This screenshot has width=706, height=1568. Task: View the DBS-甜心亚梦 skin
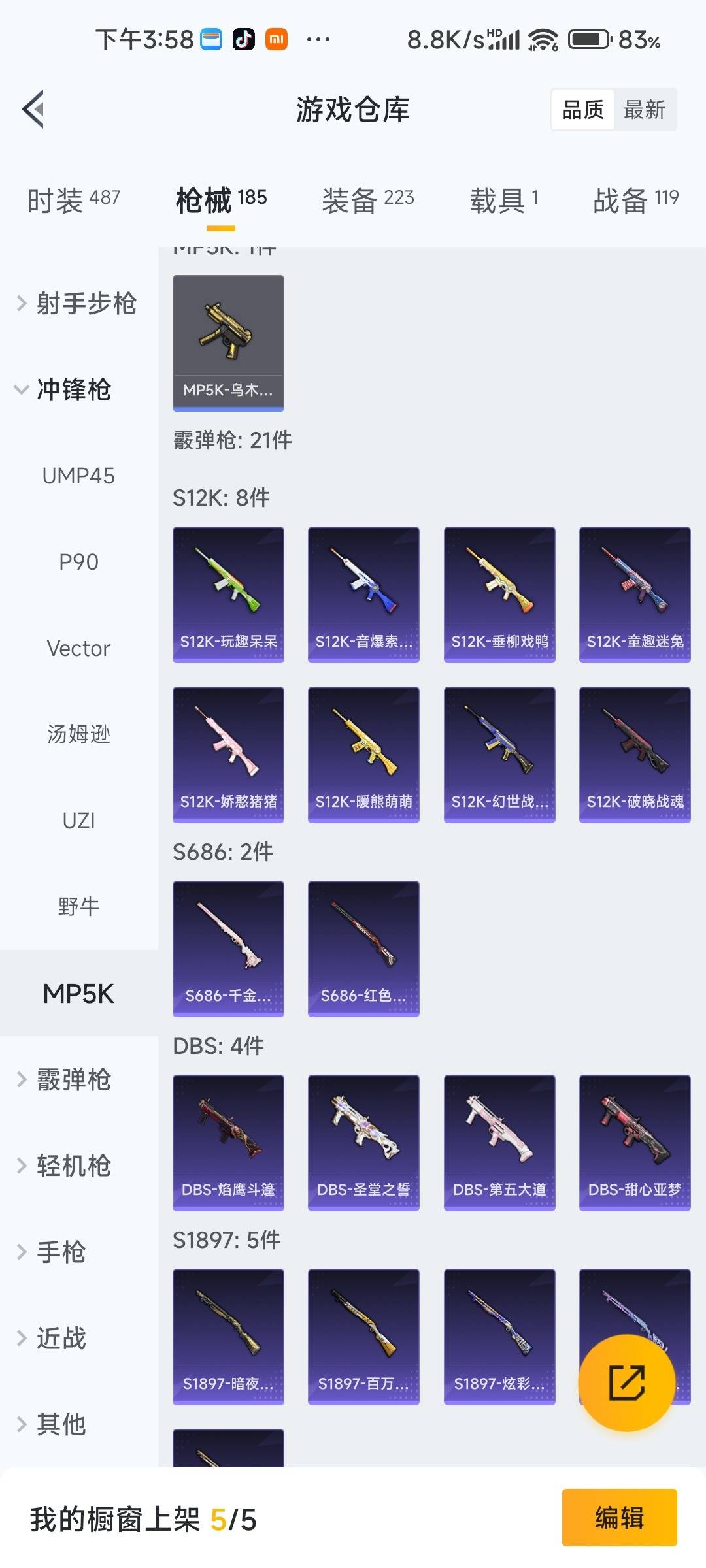(x=635, y=1143)
